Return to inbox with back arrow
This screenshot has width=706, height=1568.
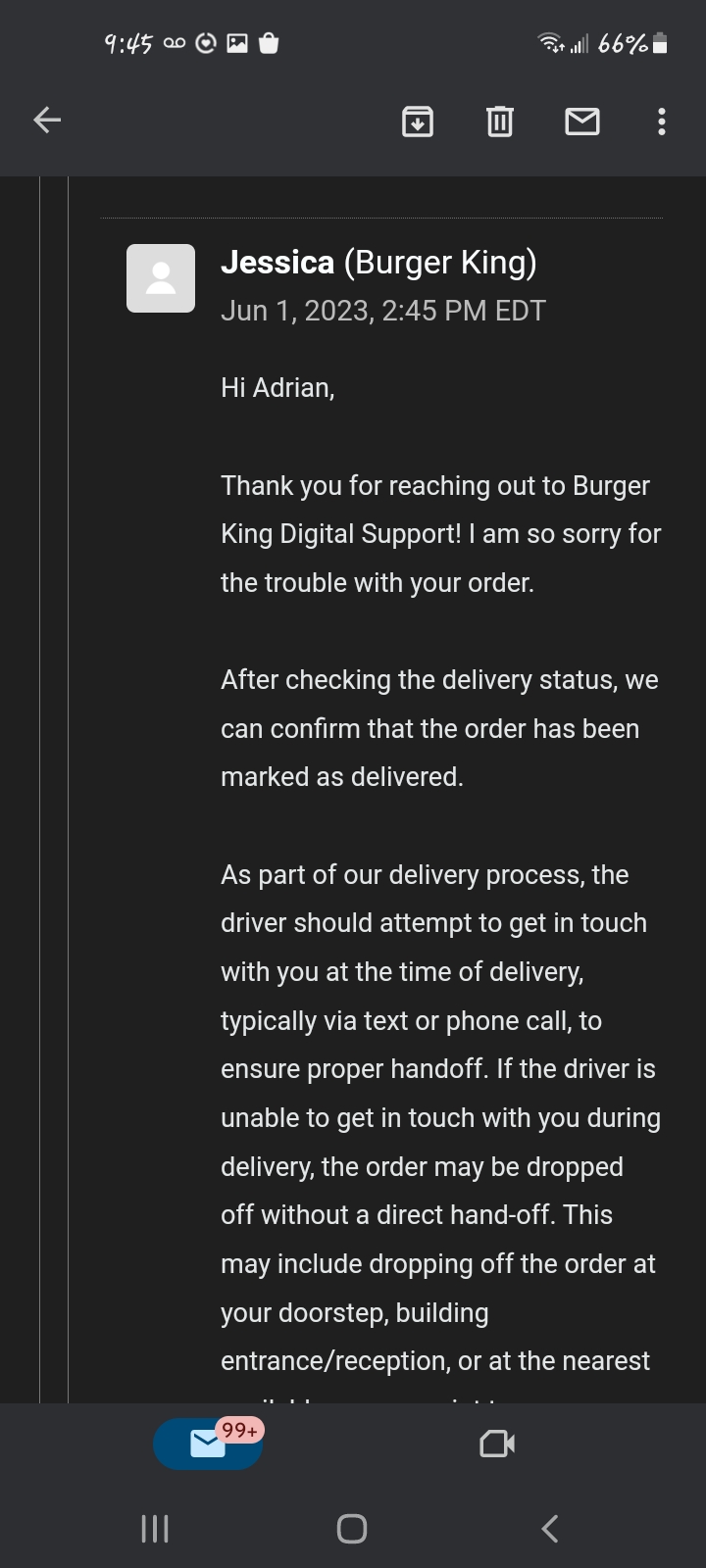pyautogui.click(x=46, y=120)
